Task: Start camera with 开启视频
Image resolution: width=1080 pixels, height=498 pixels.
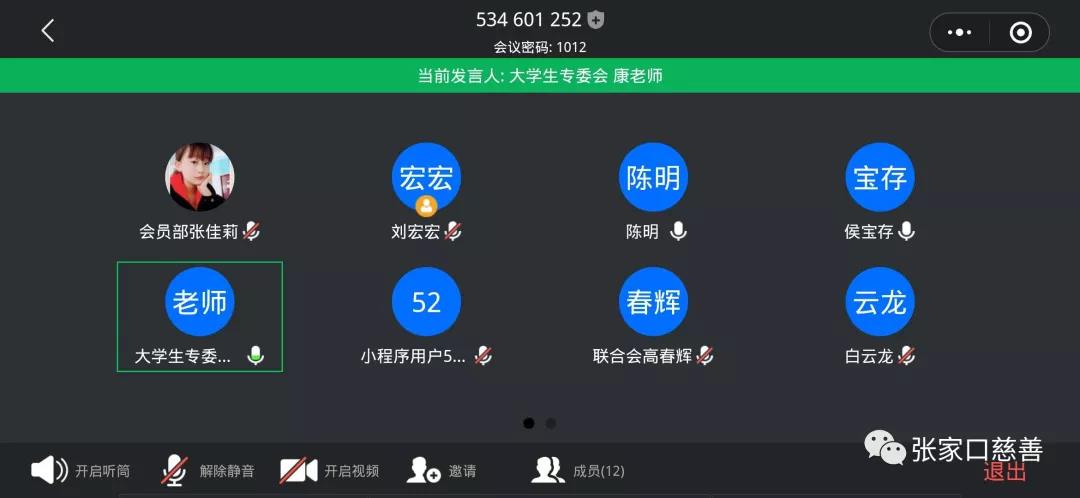Action: [329, 470]
